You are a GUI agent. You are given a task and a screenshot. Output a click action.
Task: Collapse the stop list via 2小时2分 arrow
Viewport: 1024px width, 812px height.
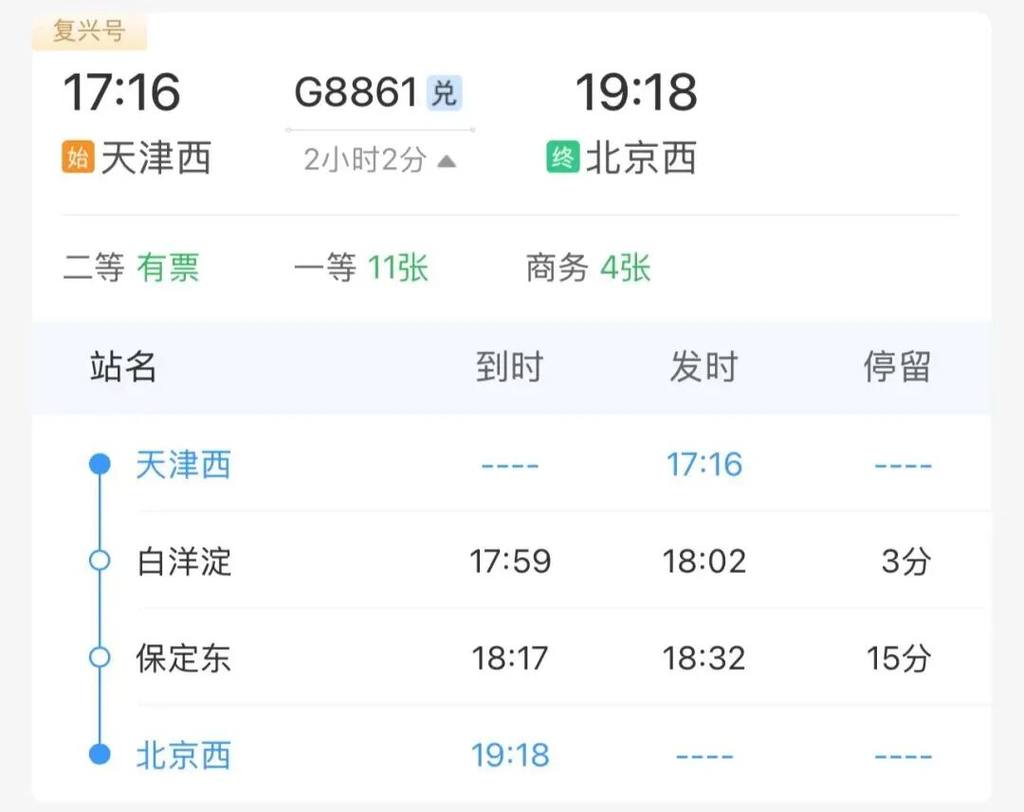pos(446,160)
